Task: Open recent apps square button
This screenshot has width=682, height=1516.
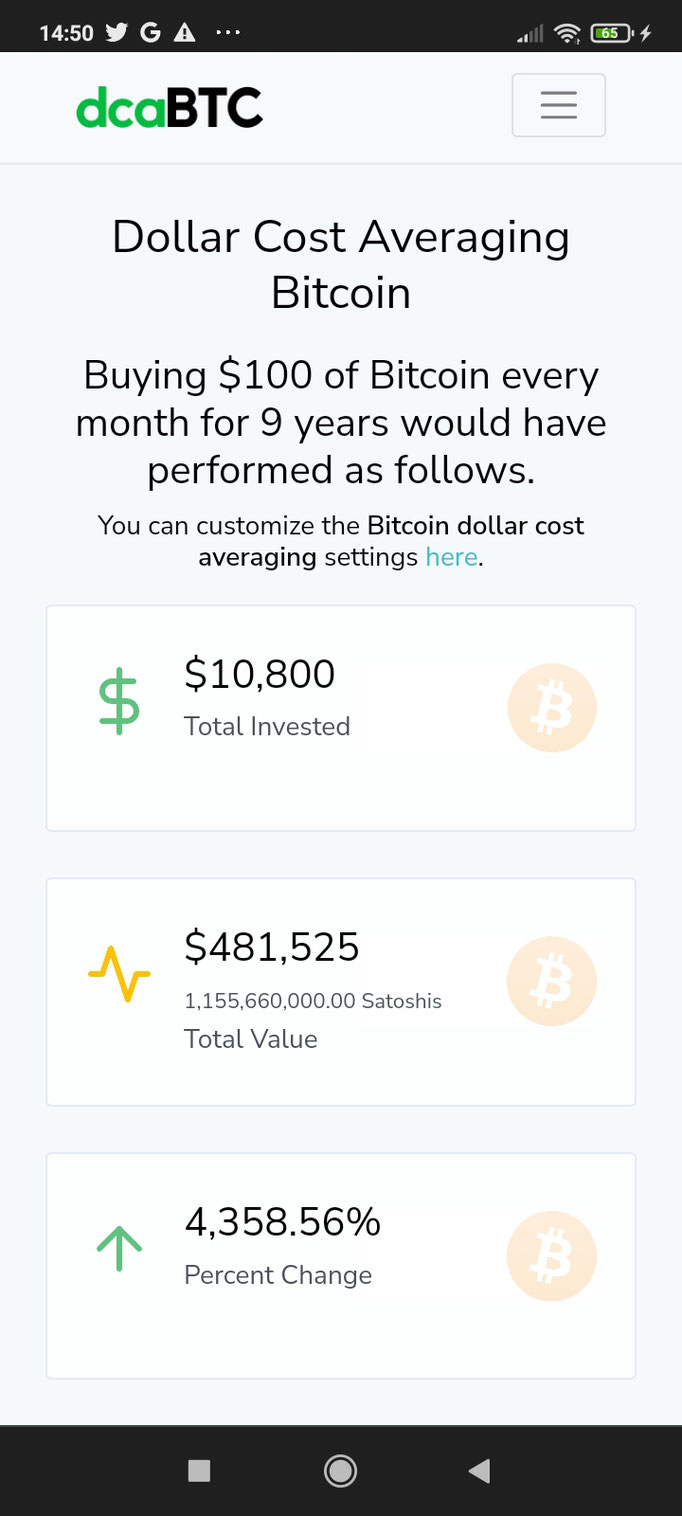Action: [x=199, y=1470]
